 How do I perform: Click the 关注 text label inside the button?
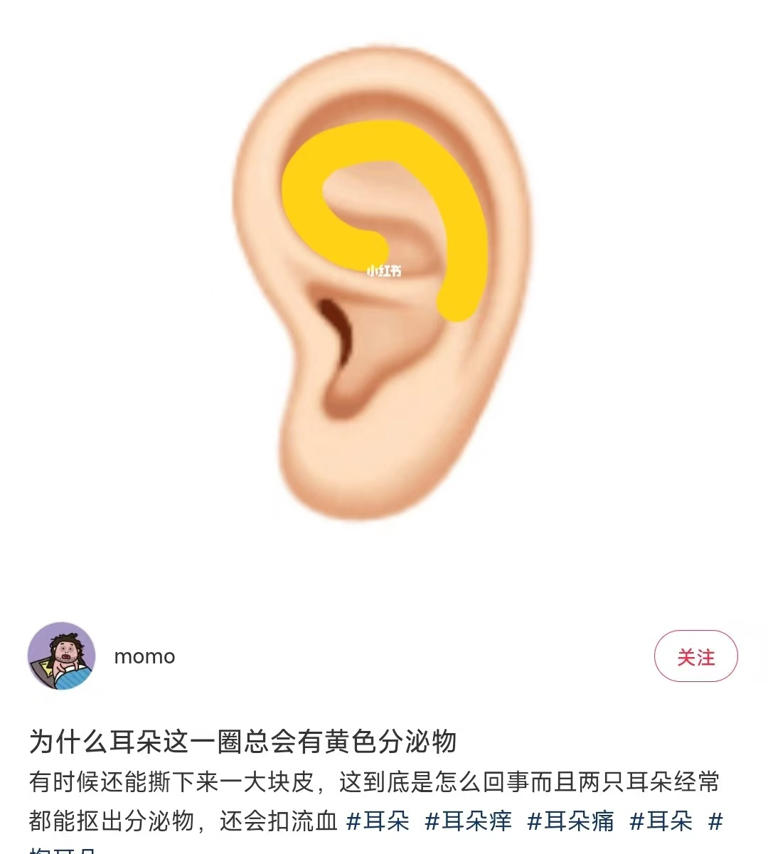click(697, 657)
